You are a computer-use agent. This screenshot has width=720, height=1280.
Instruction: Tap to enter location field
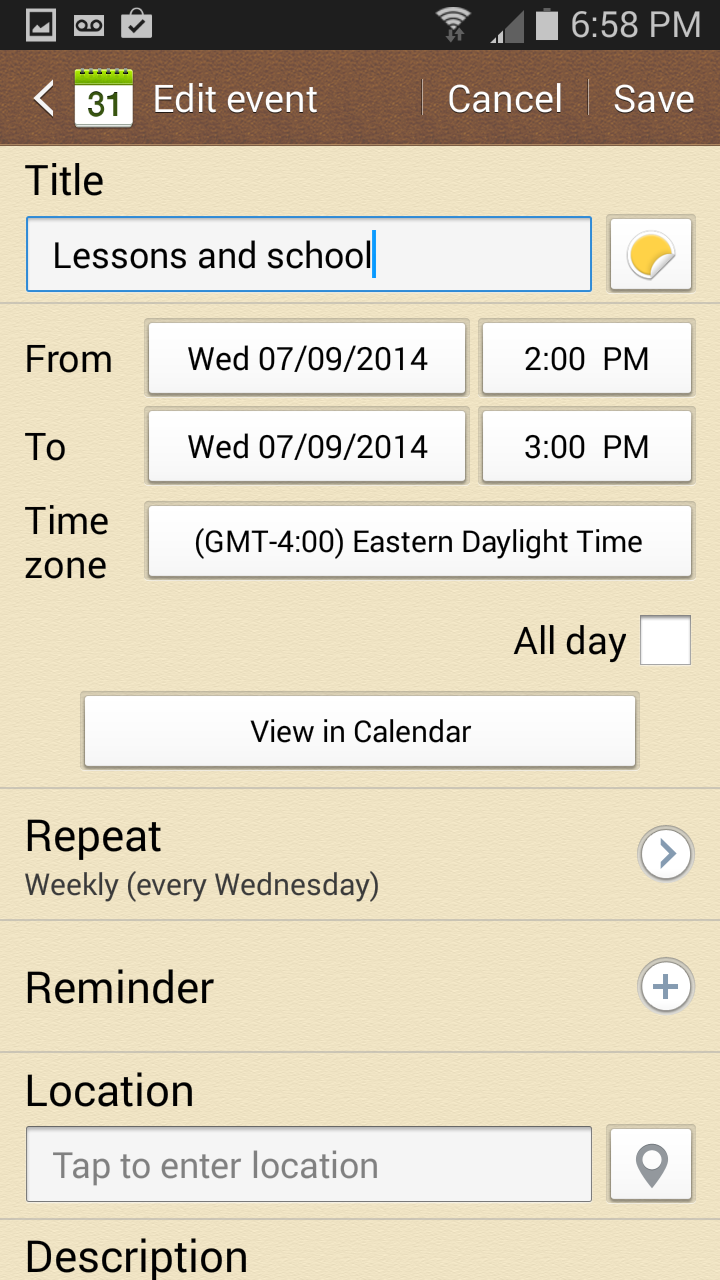tap(308, 1165)
